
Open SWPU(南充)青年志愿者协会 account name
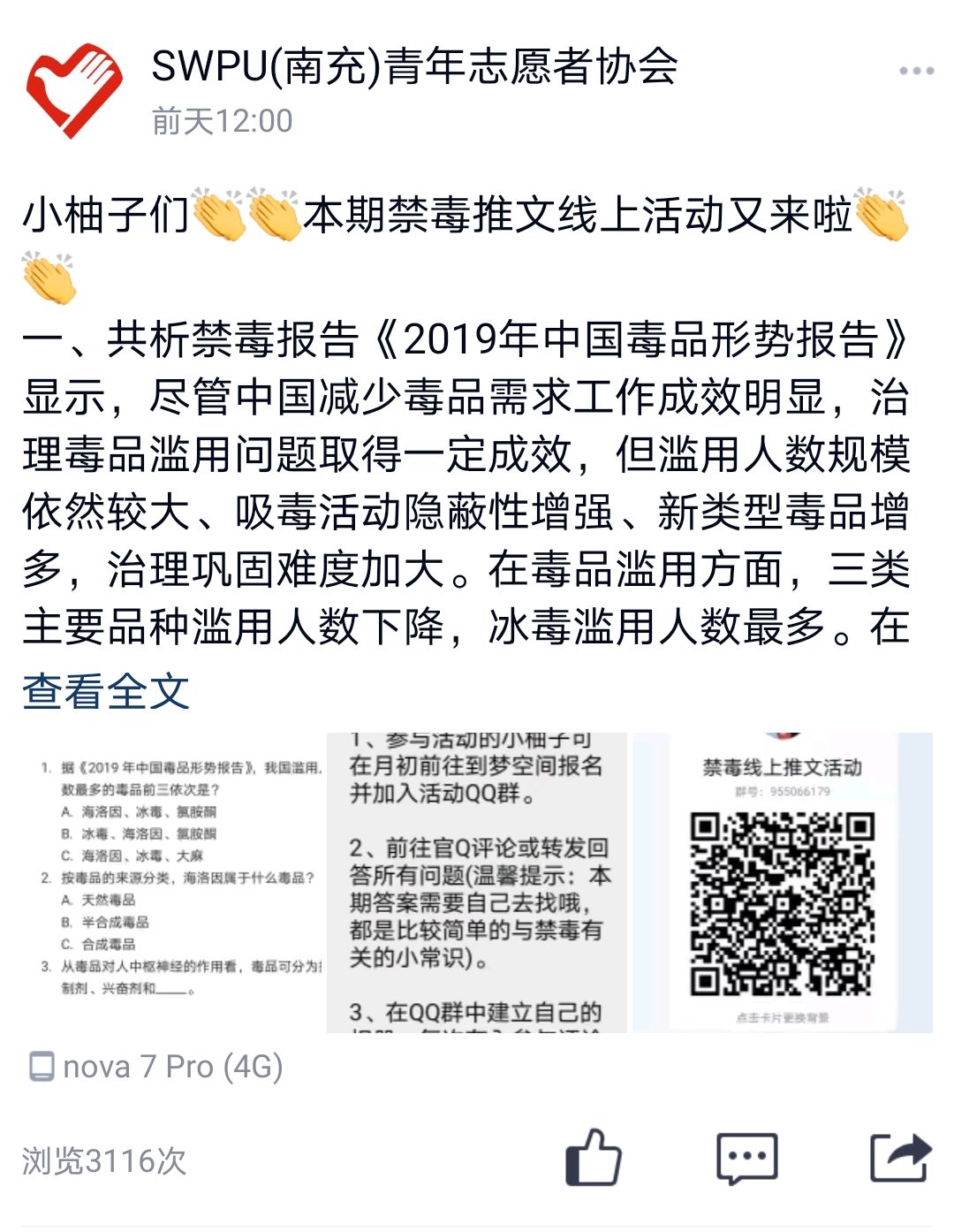coord(414,67)
